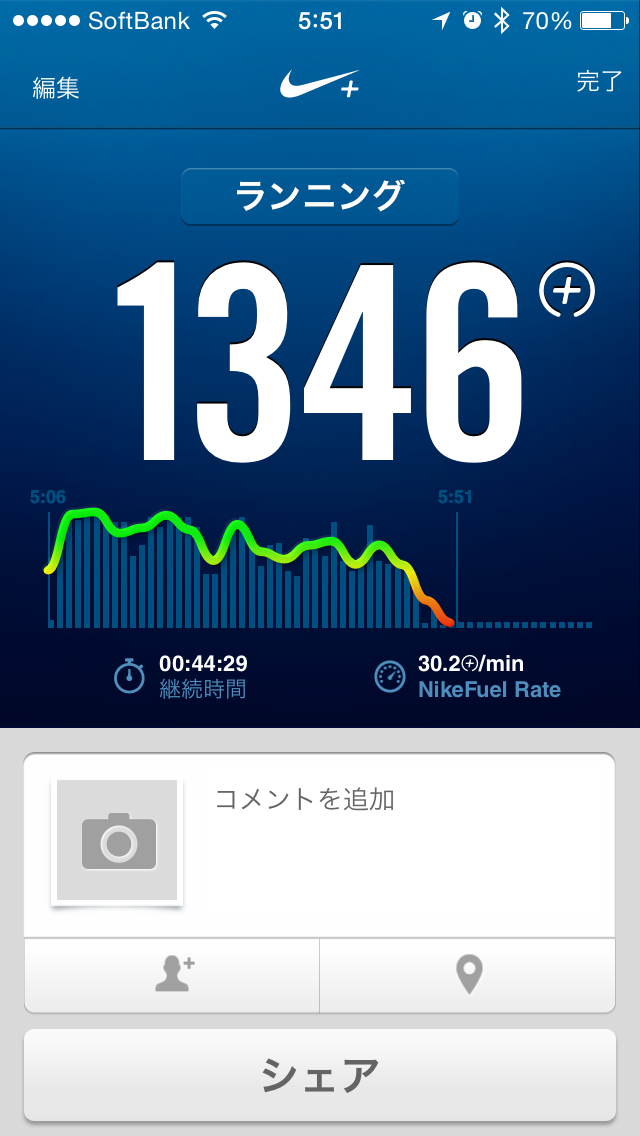This screenshot has height=1136, width=640.
Task: Add a location with the pin icon
Action: pos(469,975)
